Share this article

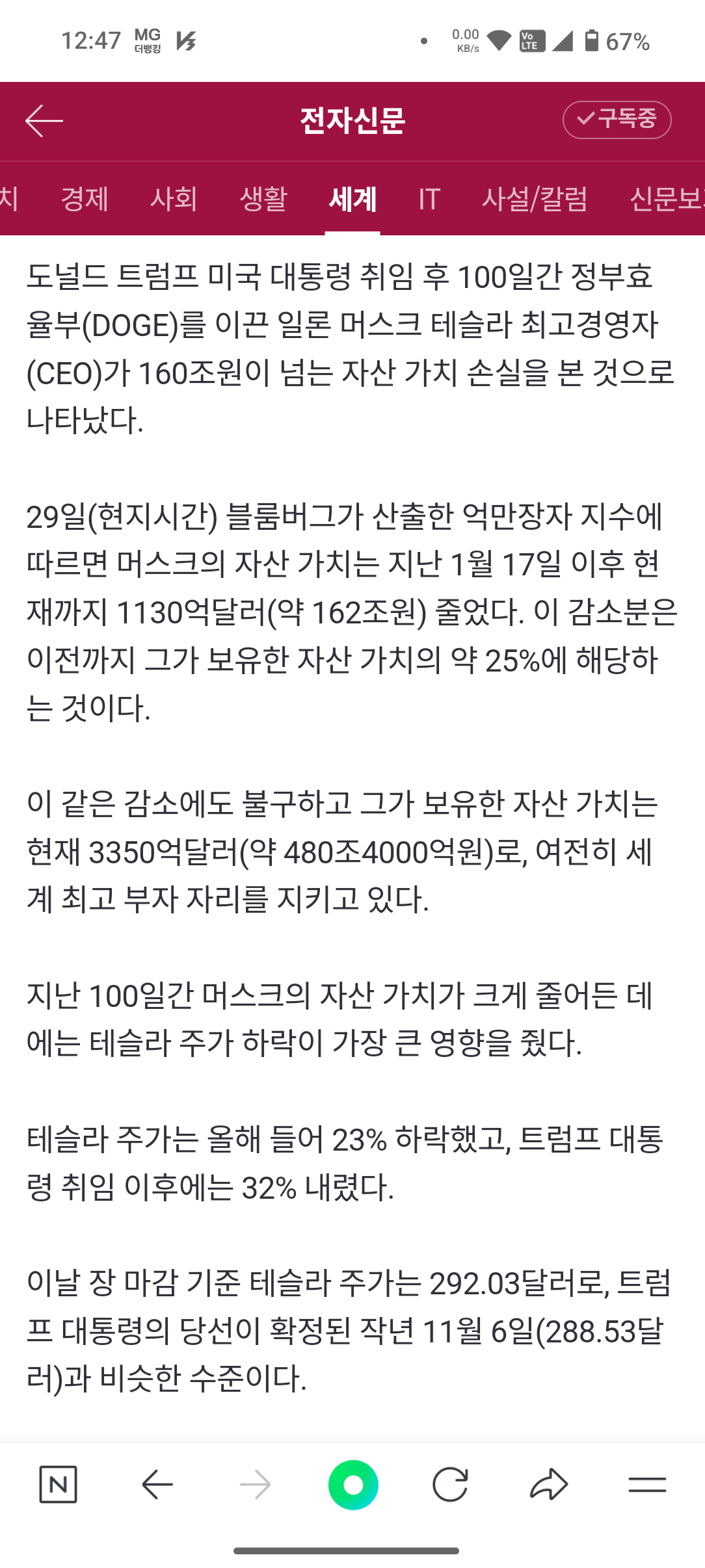click(549, 1484)
